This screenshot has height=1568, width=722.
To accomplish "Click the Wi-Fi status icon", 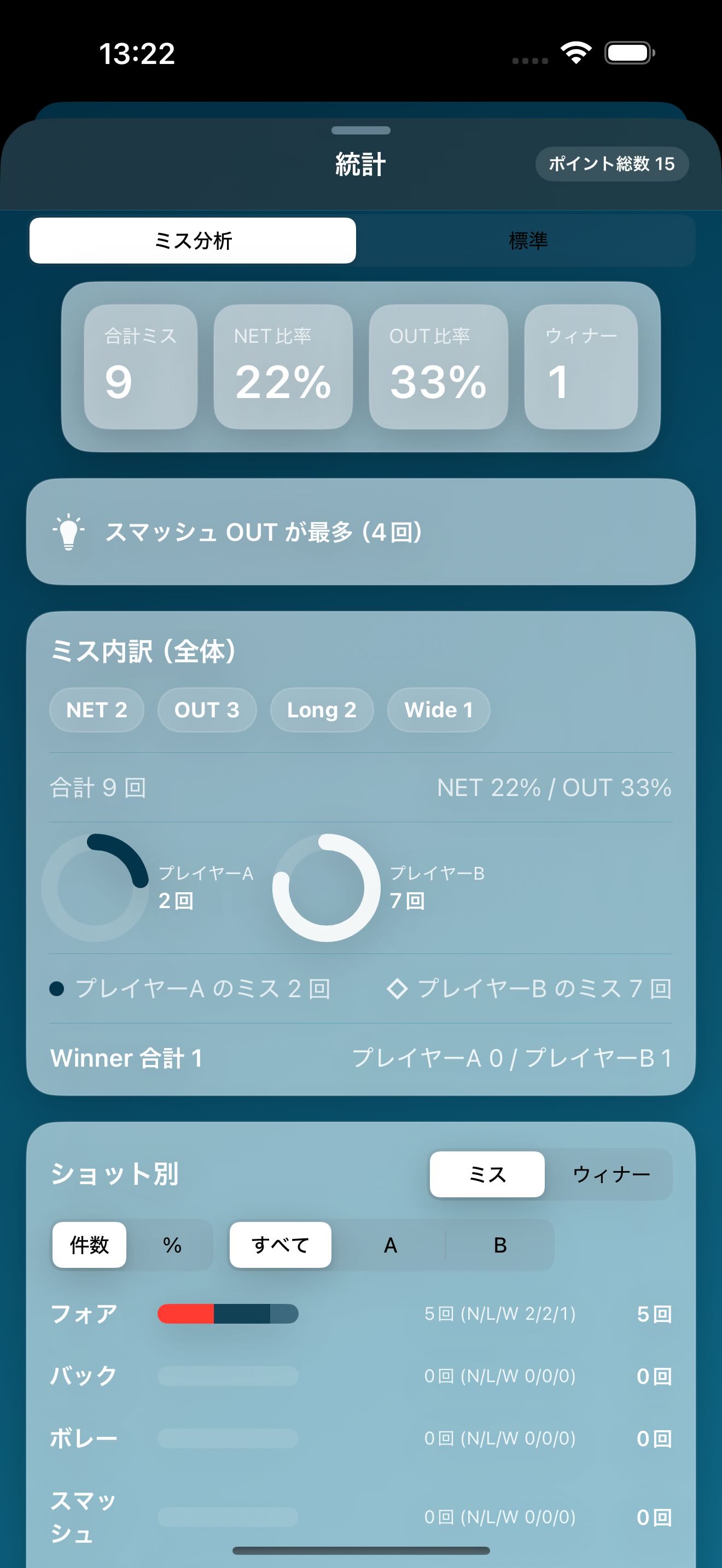I will (576, 54).
